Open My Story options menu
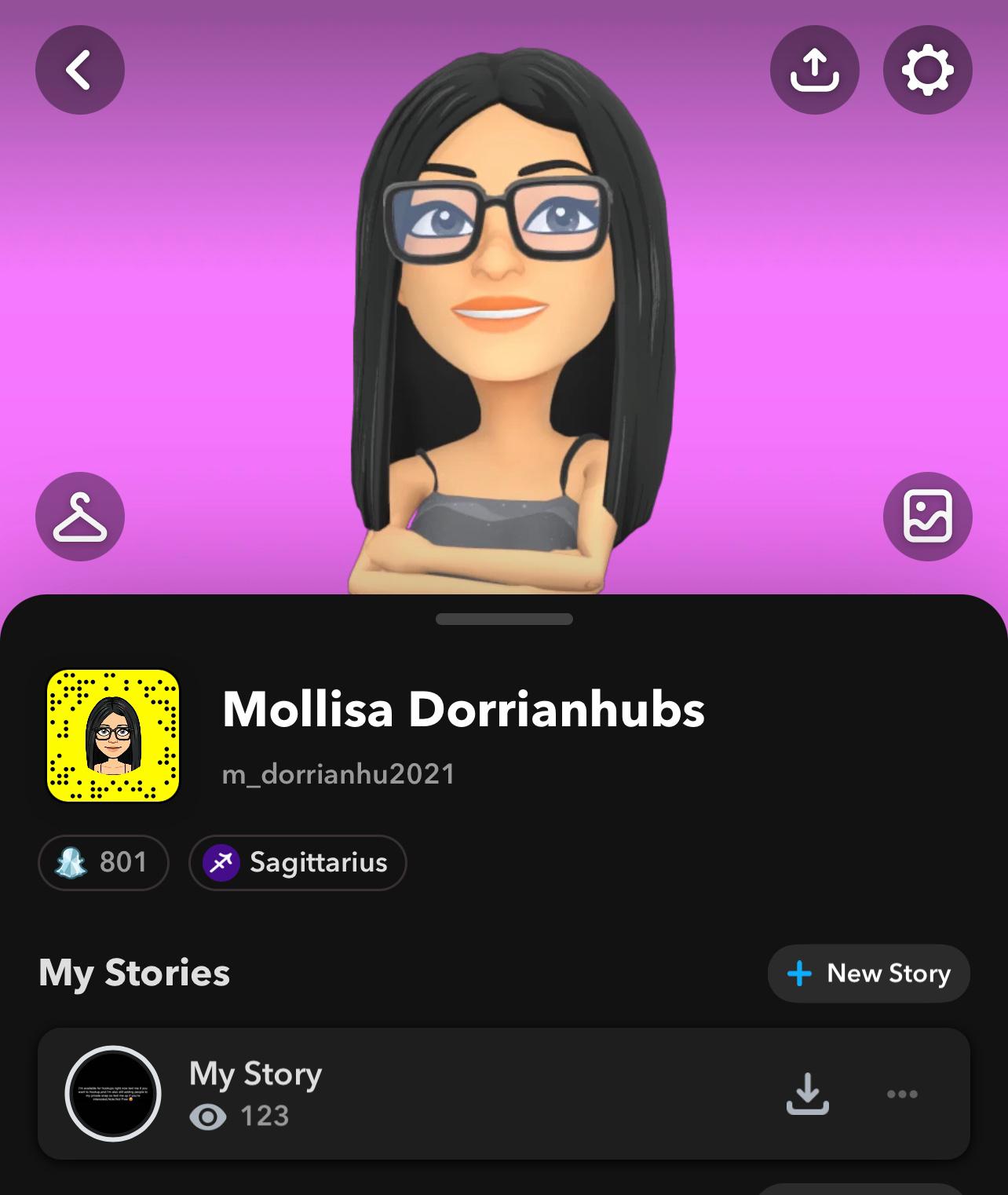 (902, 1094)
